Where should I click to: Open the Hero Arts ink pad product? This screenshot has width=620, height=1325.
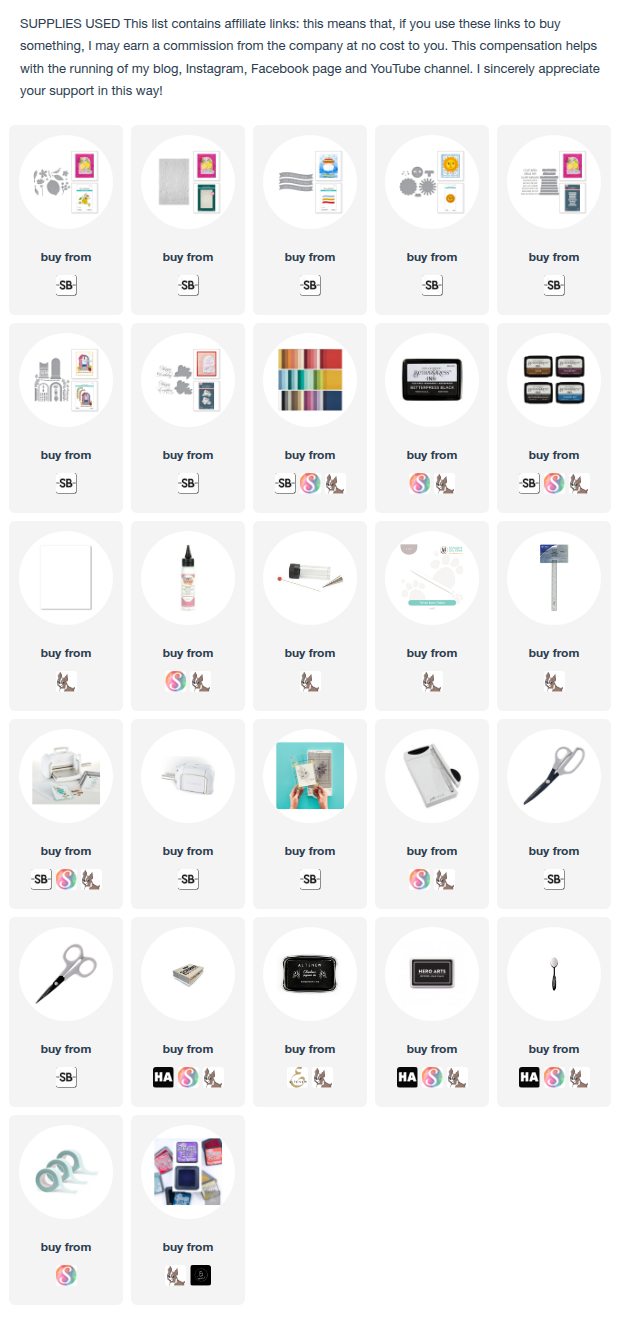432,974
